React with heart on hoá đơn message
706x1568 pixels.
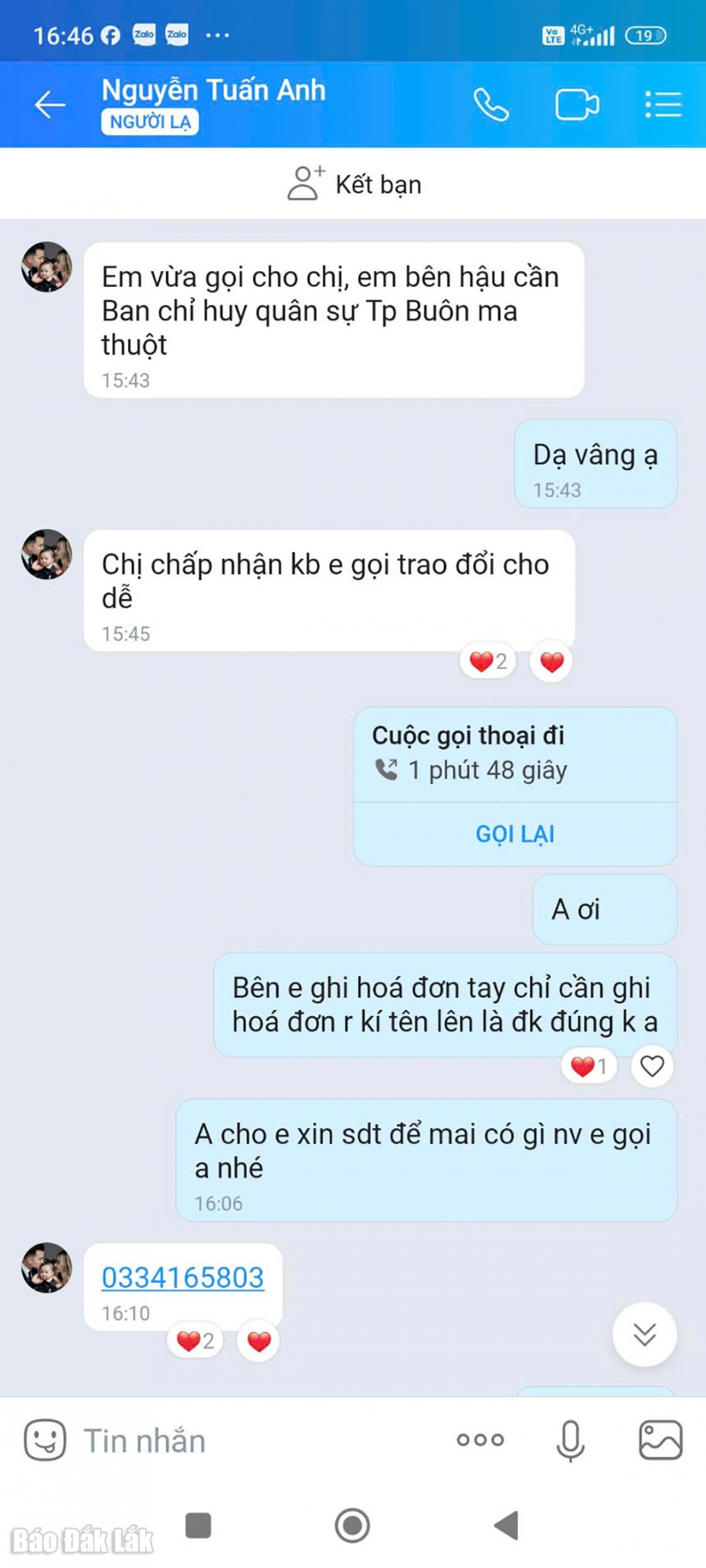pos(652,1066)
